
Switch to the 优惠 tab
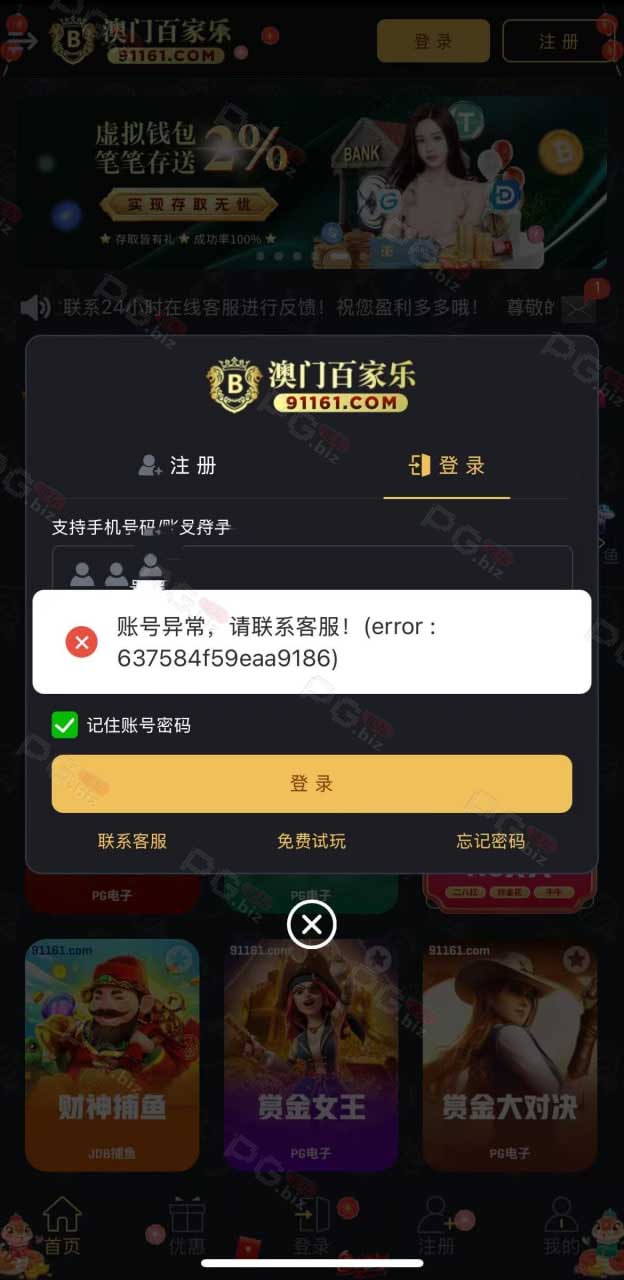(x=187, y=1225)
